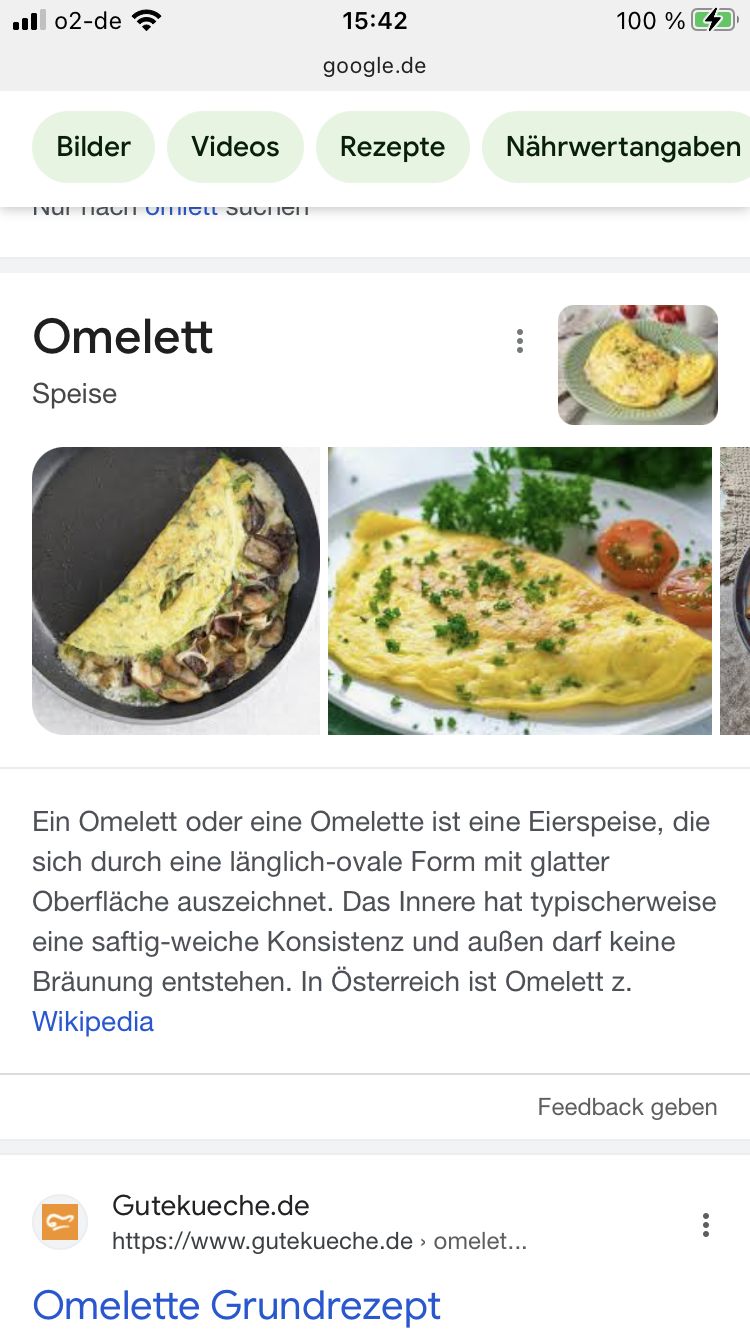Switch to the Videos filter chip
This screenshot has width=750, height=1334.
[x=235, y=147]
